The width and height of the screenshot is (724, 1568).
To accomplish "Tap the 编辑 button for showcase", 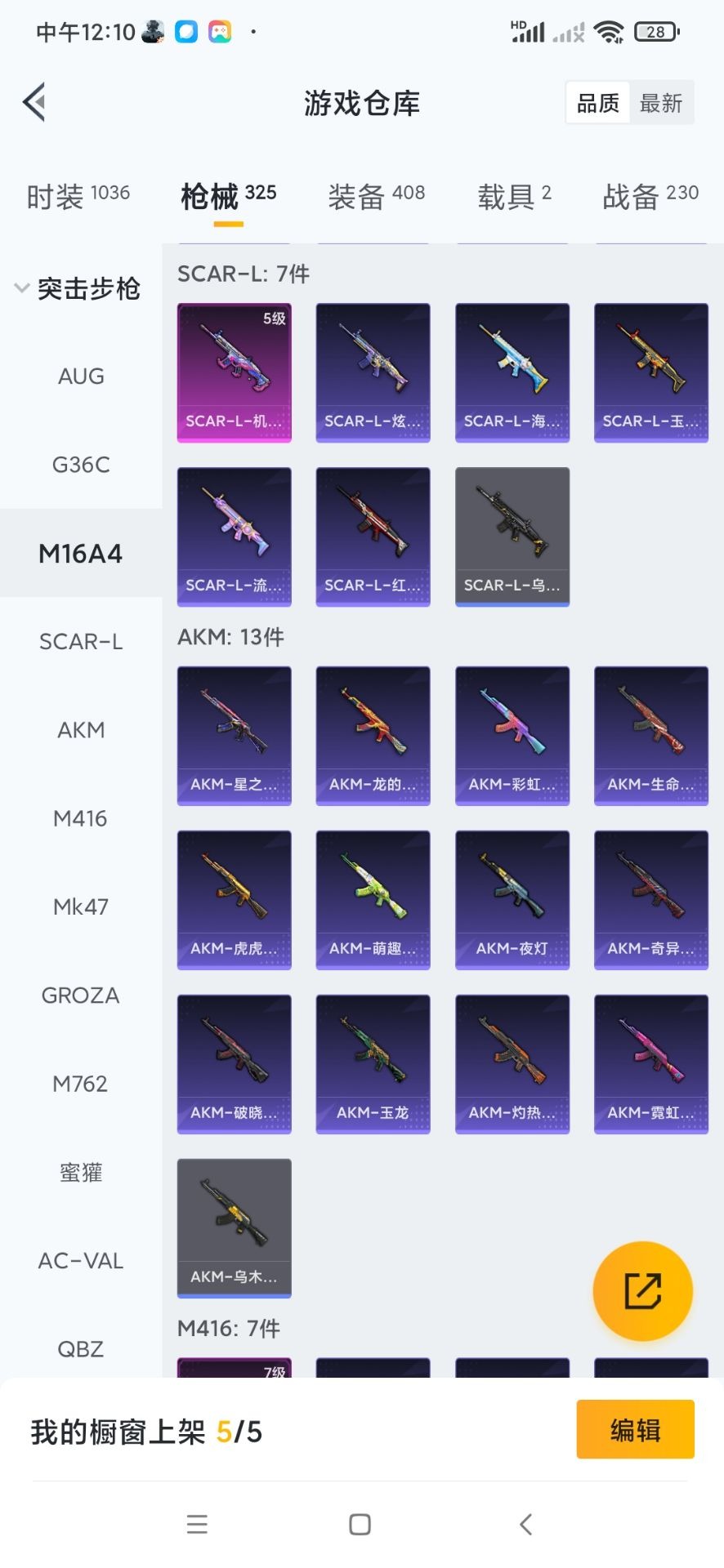I will pyautogui.click(x=635, y=1430).
